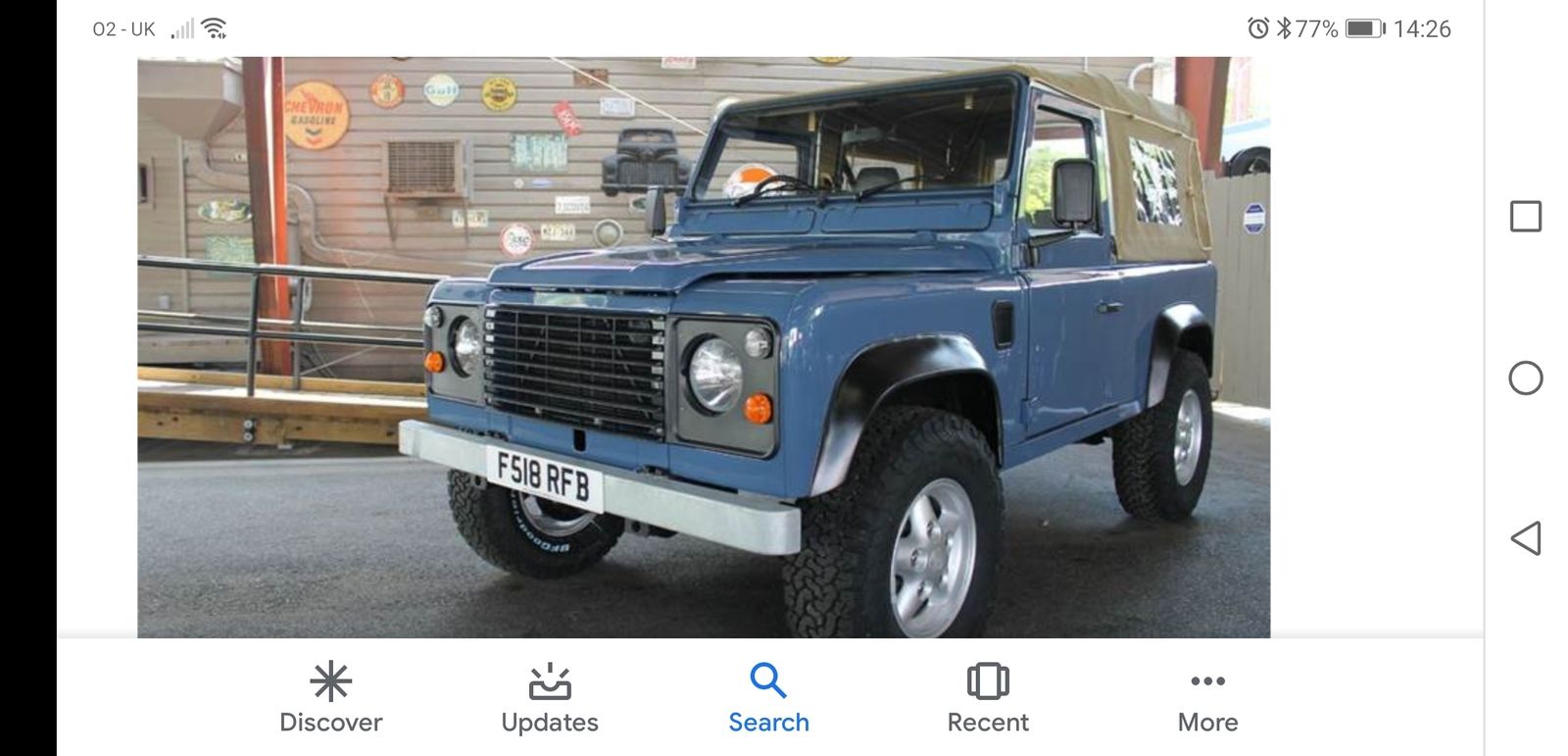Go to the Recent tab
Screen dimensions: 1568x756
[988, 698]
